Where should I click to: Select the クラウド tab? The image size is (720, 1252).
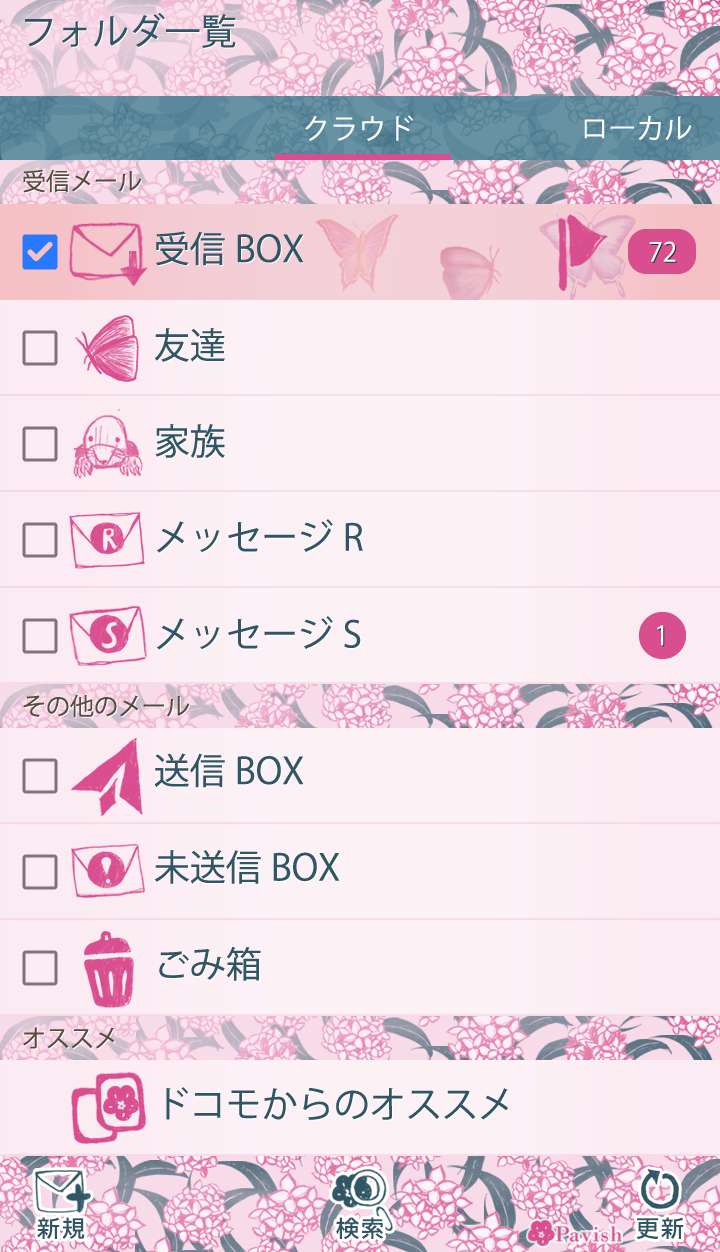(x=359, y=128)
